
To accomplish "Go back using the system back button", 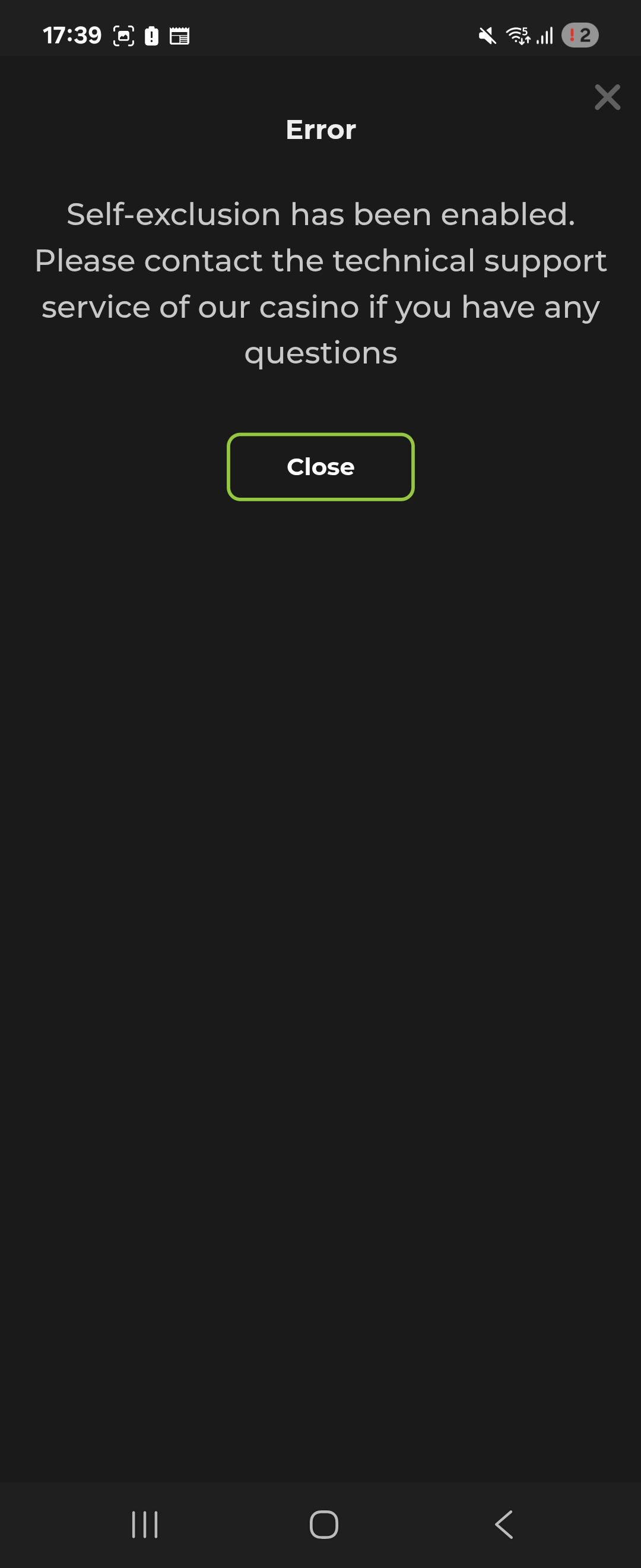I will tap(503, 1524).
